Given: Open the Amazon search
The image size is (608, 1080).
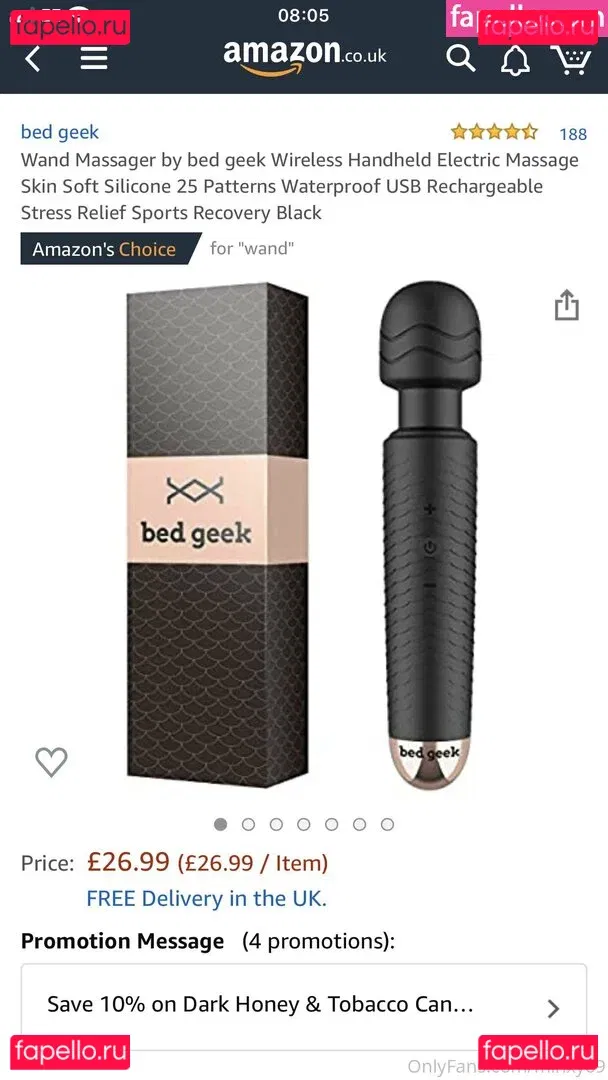Looking at the screenshot, I should coord(461,58).
